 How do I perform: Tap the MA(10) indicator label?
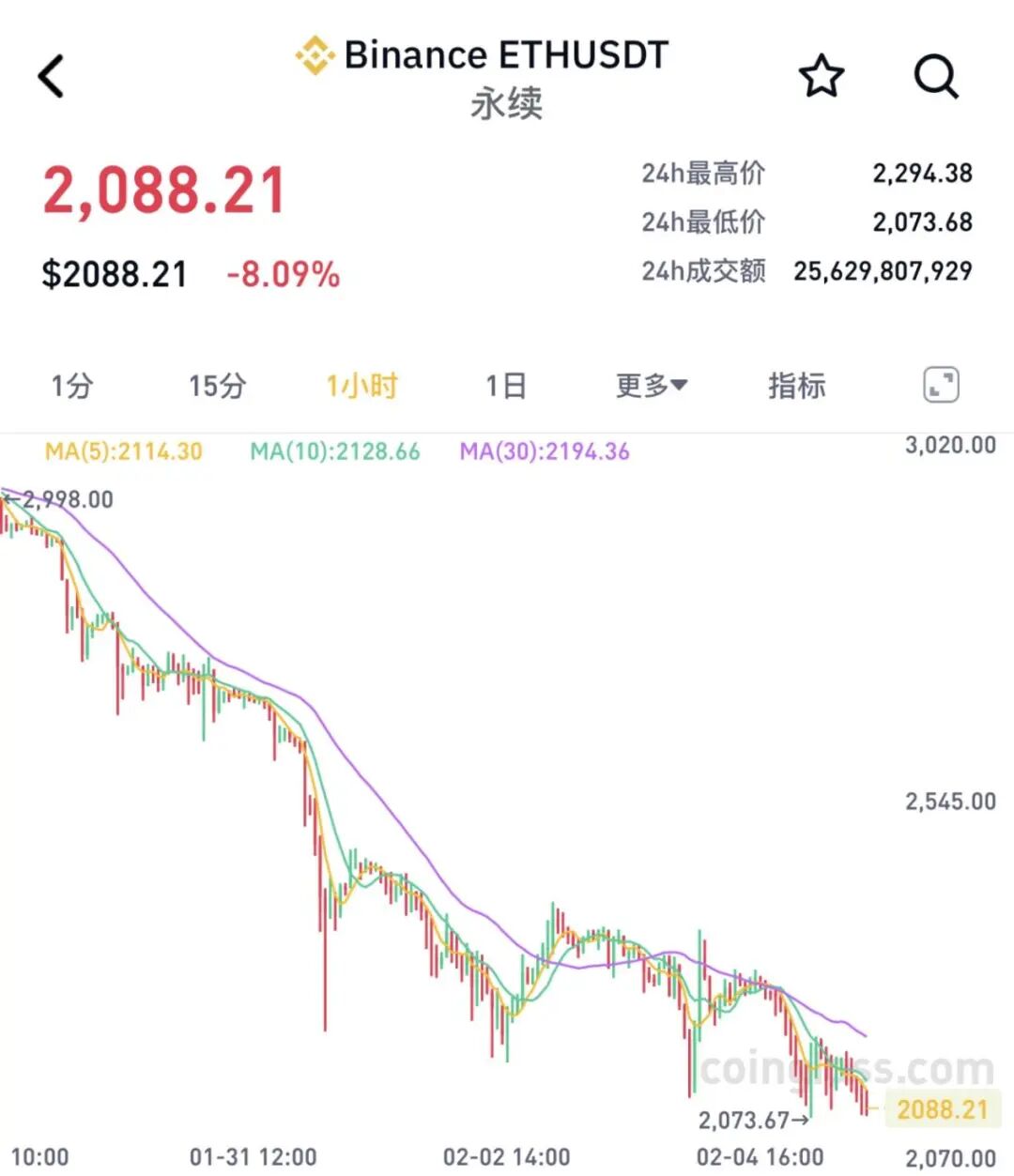coord(333,451)
